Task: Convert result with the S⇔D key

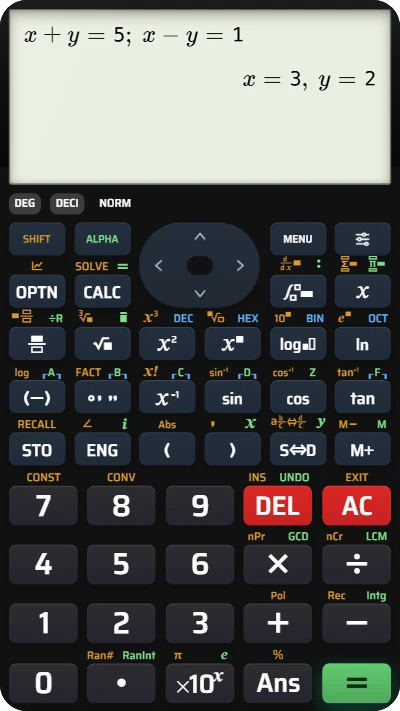Action: tap(298, 449)
